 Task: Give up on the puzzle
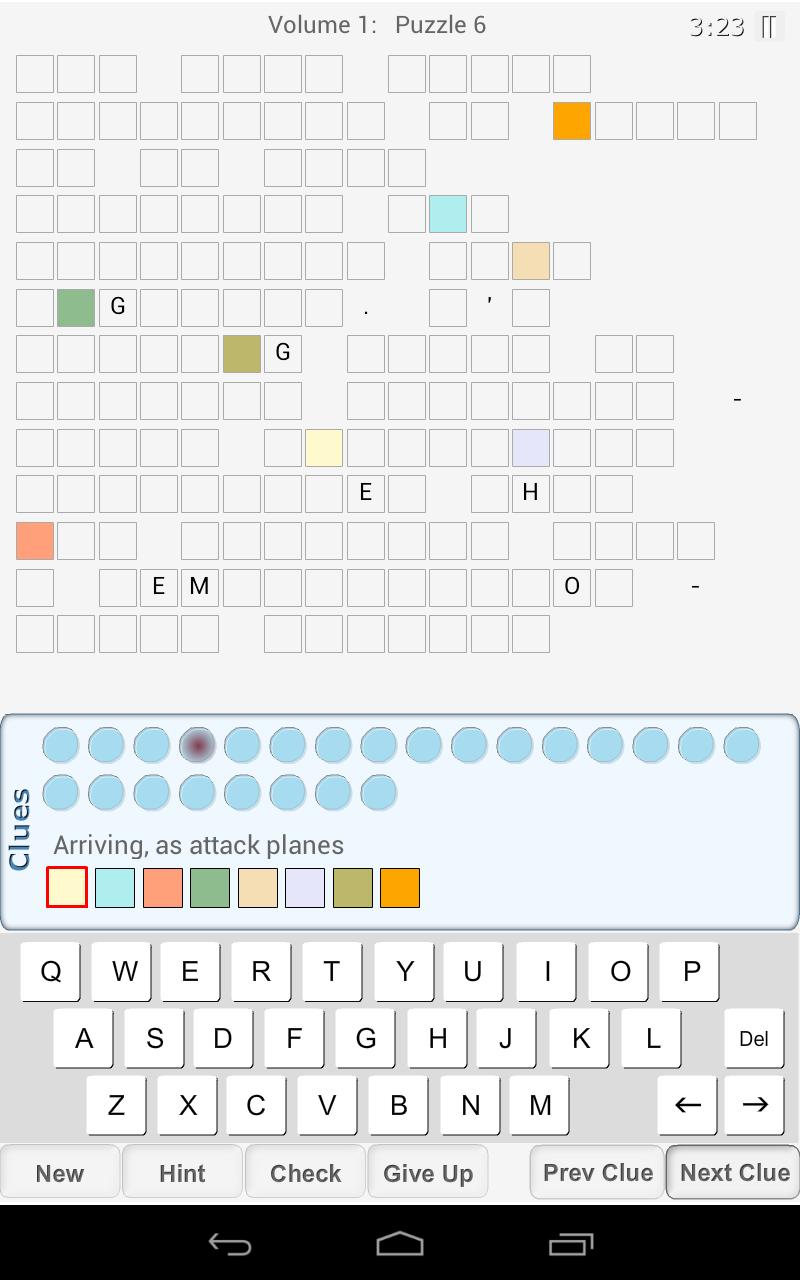coord(428,1173)
